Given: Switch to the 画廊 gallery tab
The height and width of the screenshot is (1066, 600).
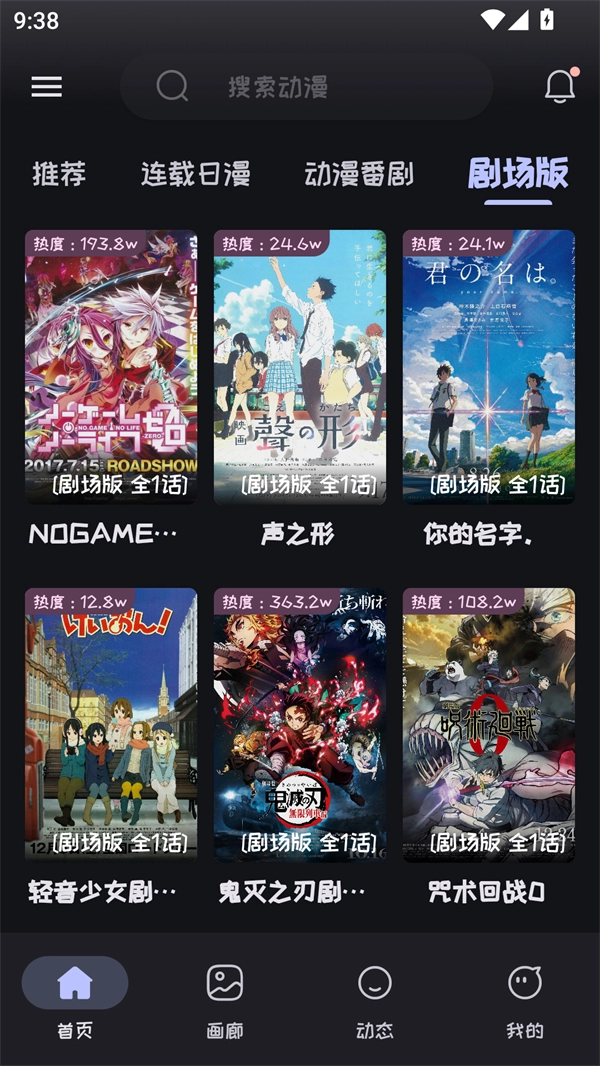Looking at the screenshot, I should point(225,997).
